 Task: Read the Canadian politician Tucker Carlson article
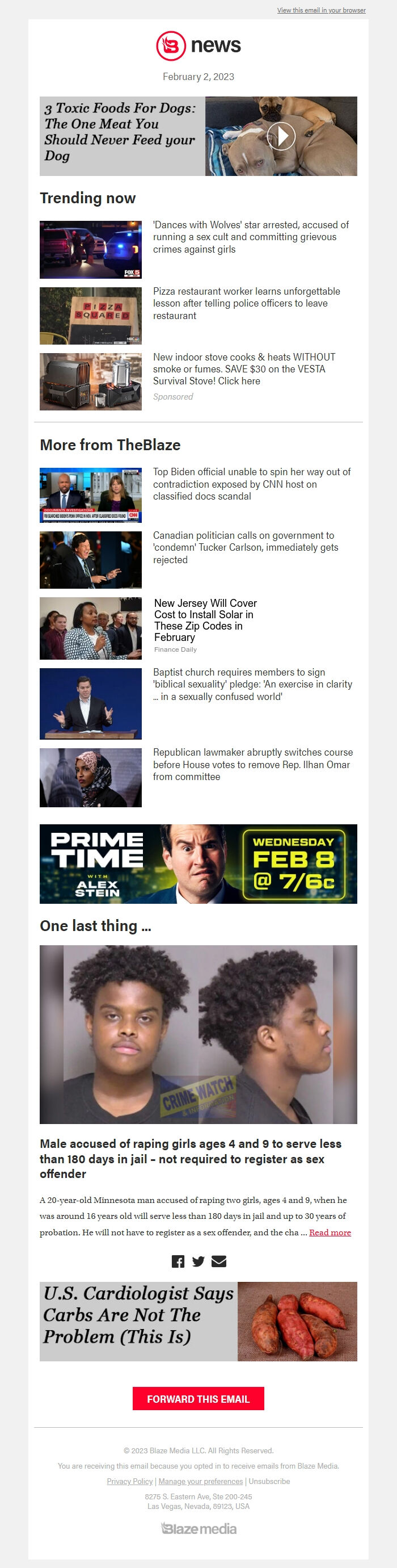[x=246, y=547]
